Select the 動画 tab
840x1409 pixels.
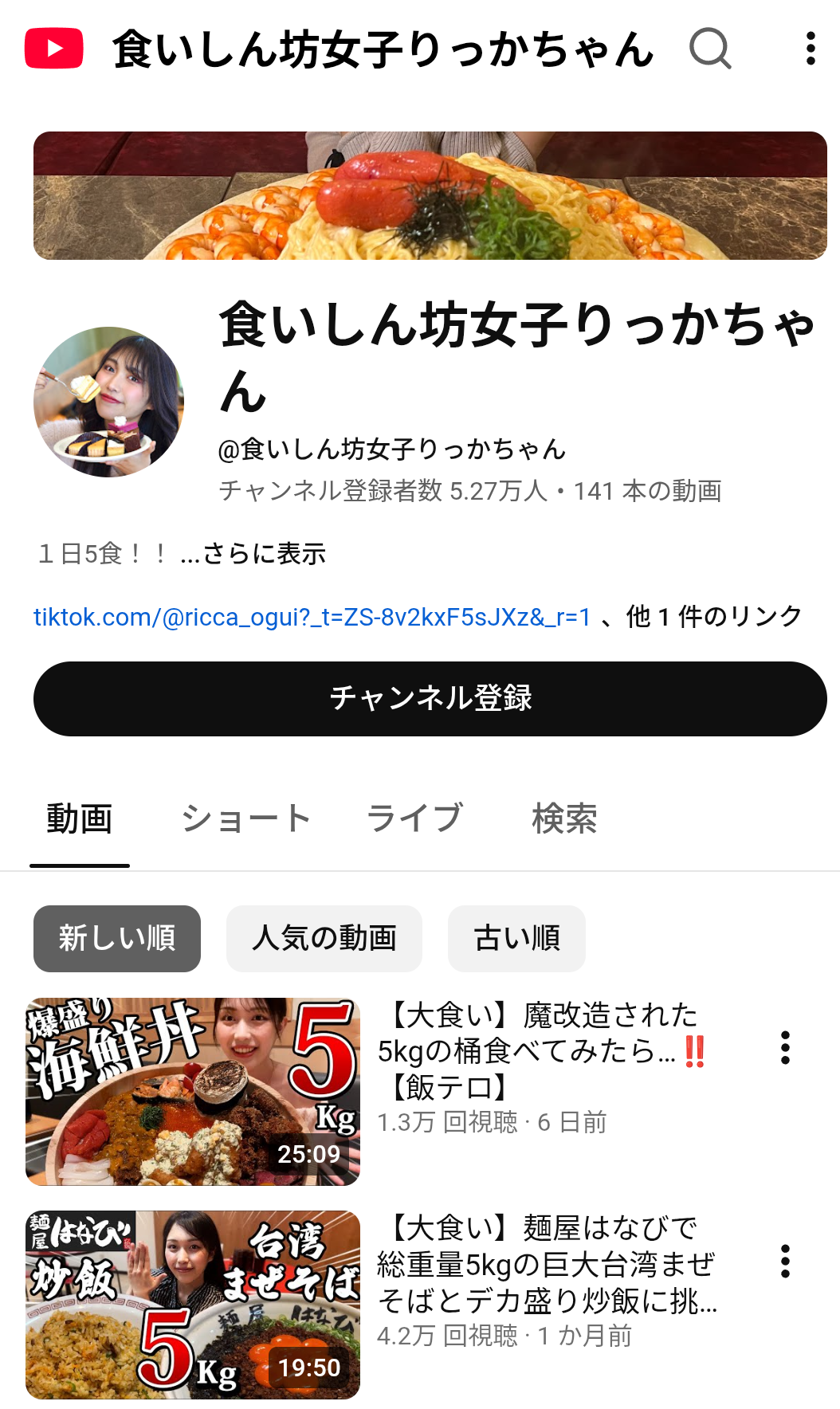pyautogui.click(x=79, y=818)
